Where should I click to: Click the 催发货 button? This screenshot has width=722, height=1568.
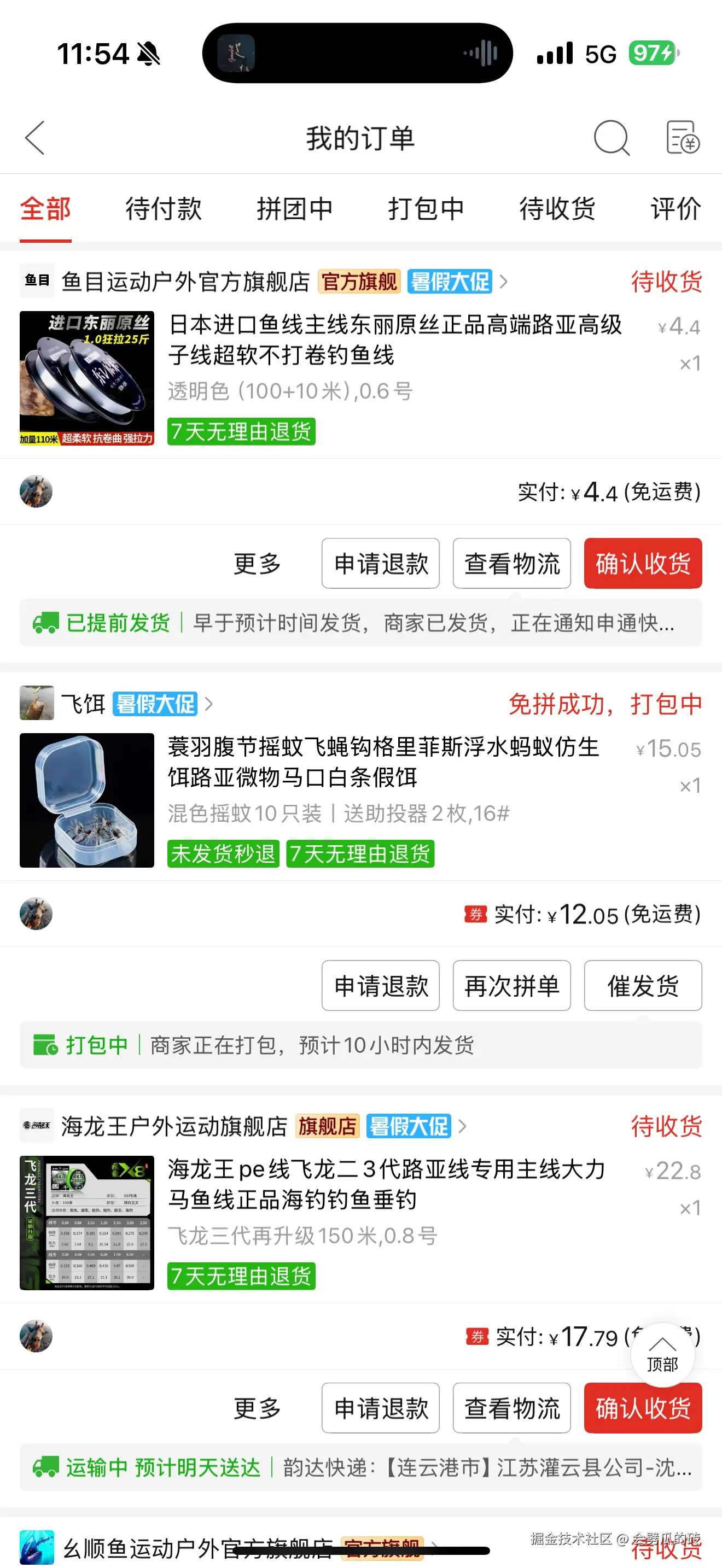pos(643,986)
